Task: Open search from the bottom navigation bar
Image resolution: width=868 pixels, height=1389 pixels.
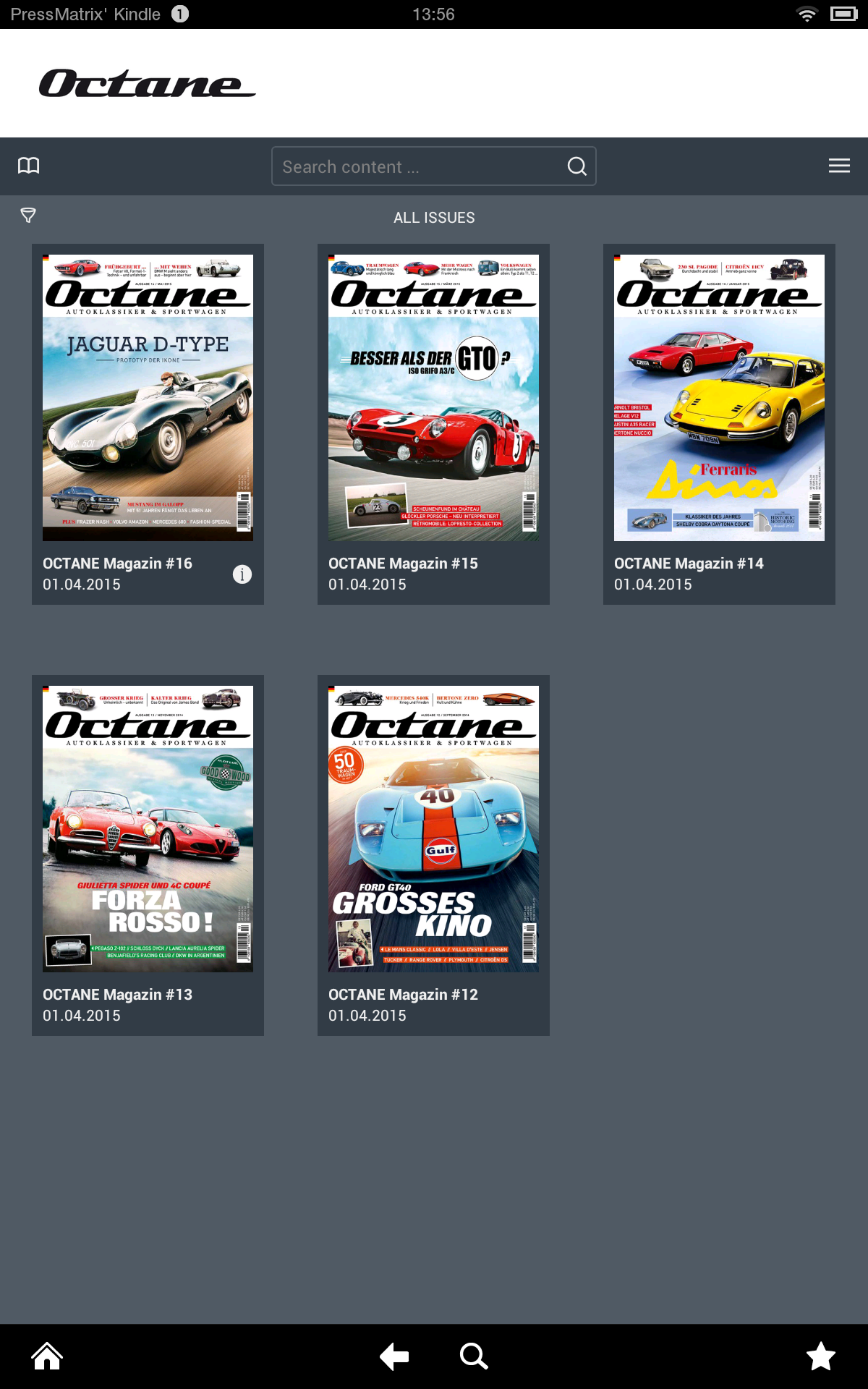Action: pyautogui.click(x=474, y=1356)
